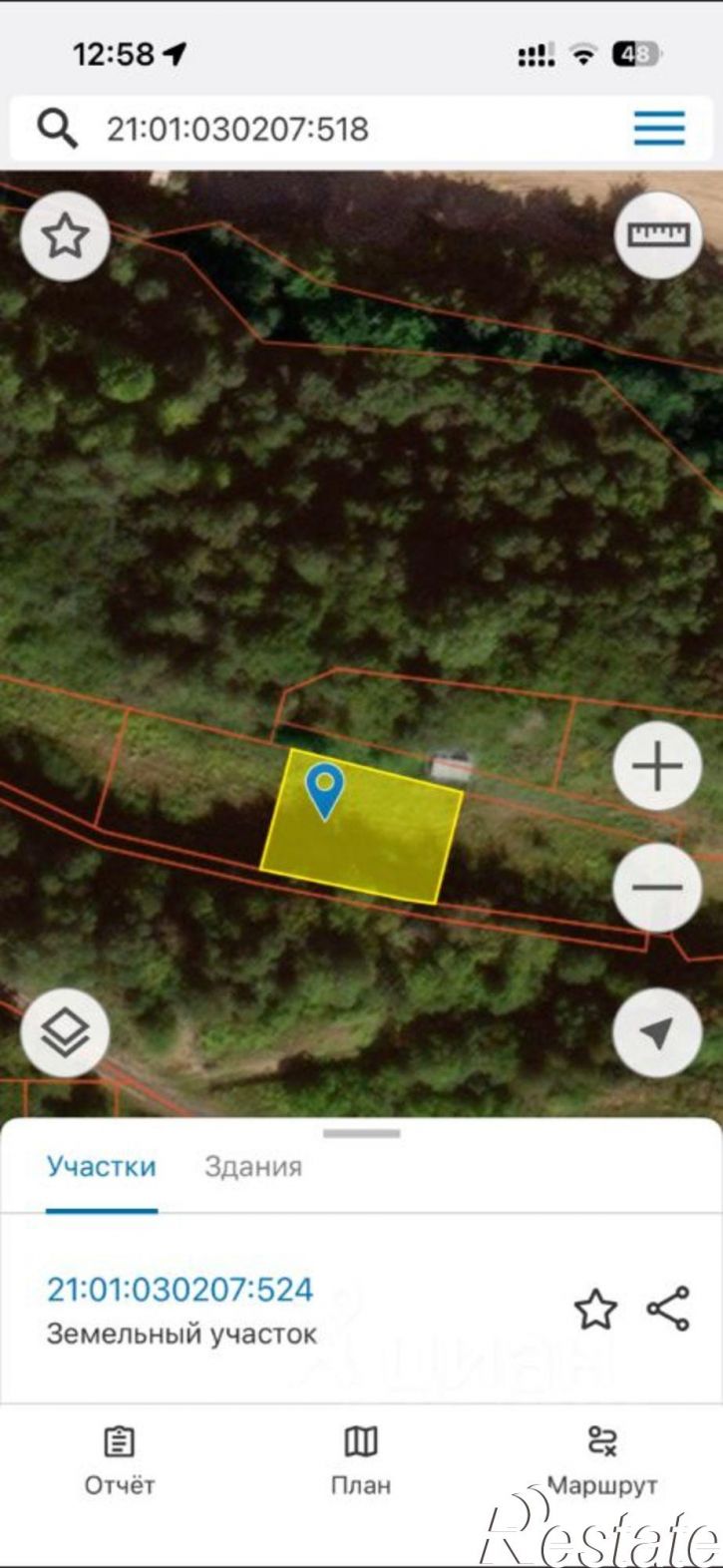Image resolution: width=723 pixels, height=1568 pixels.
Task: Switch to the Здания tab
Action: pyautogui.click(x=253, y=1166)
